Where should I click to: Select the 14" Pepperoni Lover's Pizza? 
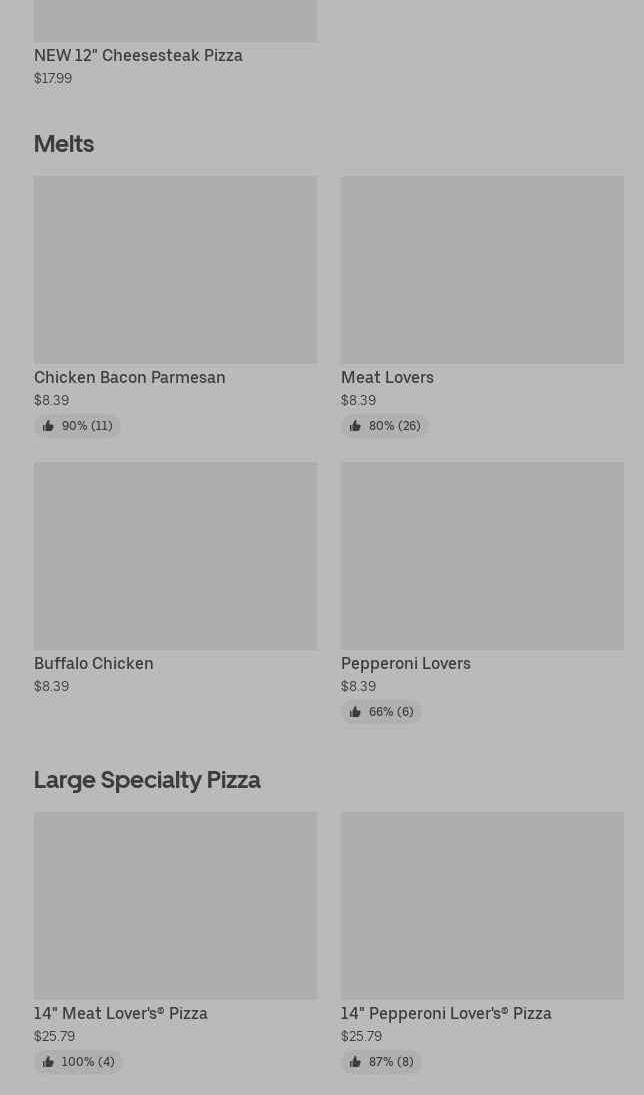pyautogui.click(x=482, y=906)
